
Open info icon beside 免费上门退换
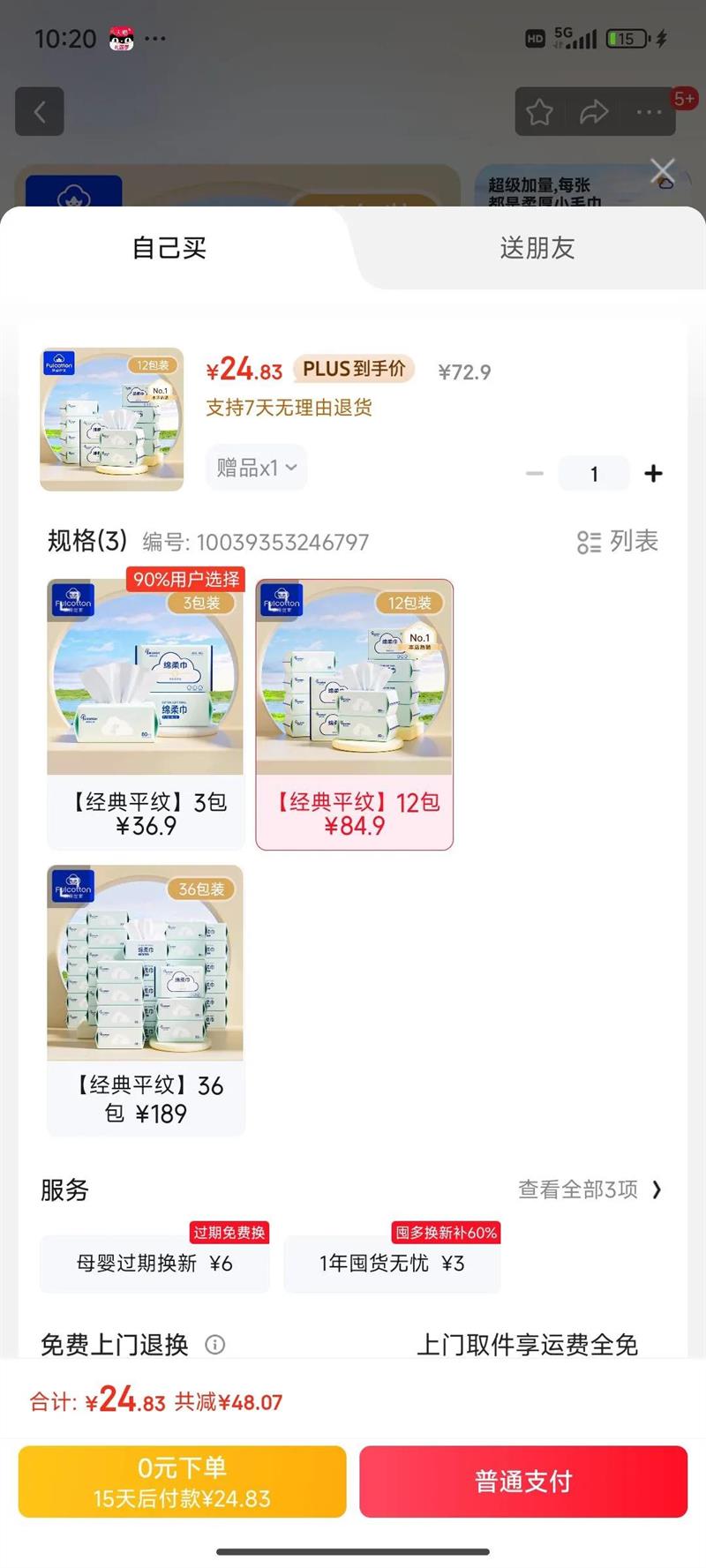(214, 1345)
